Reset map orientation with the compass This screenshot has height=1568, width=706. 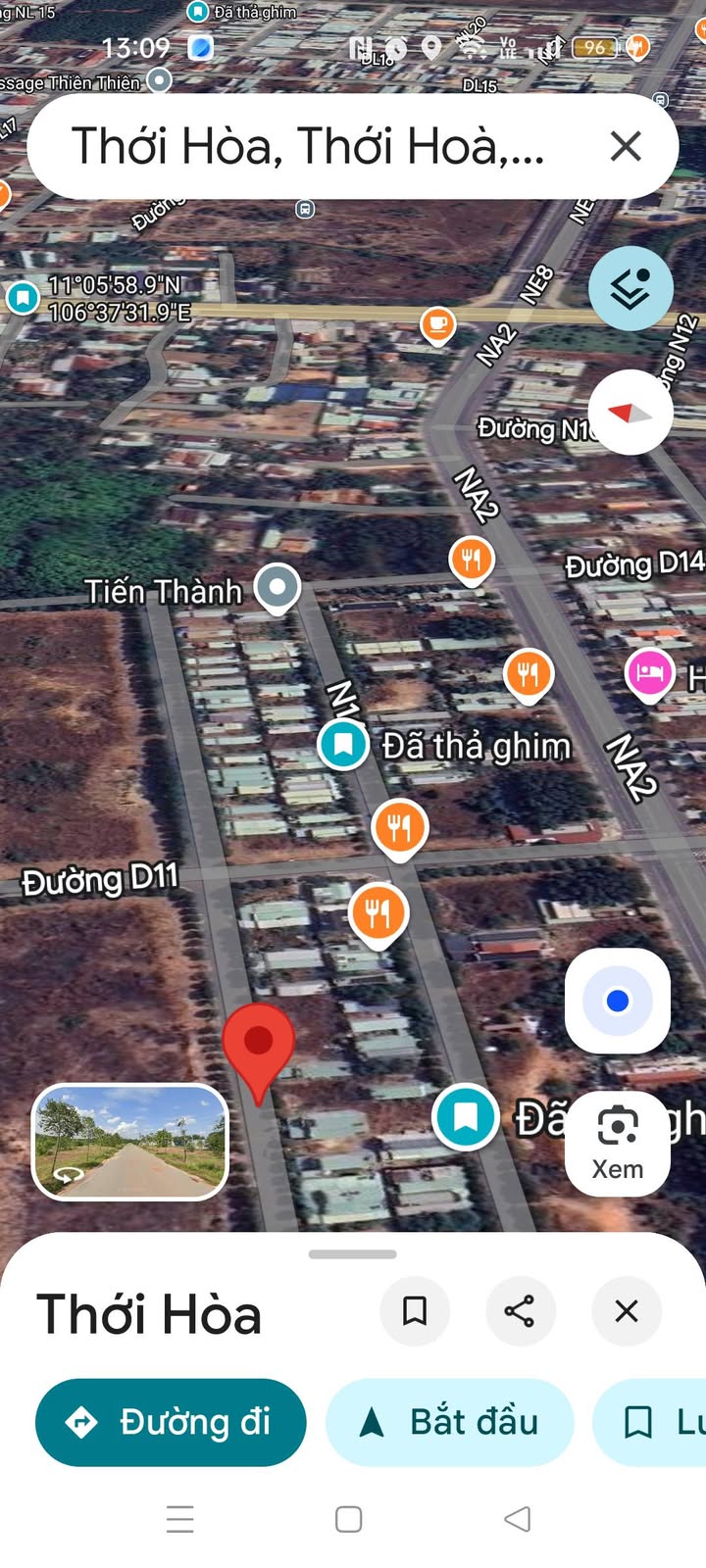coord(630,413)
